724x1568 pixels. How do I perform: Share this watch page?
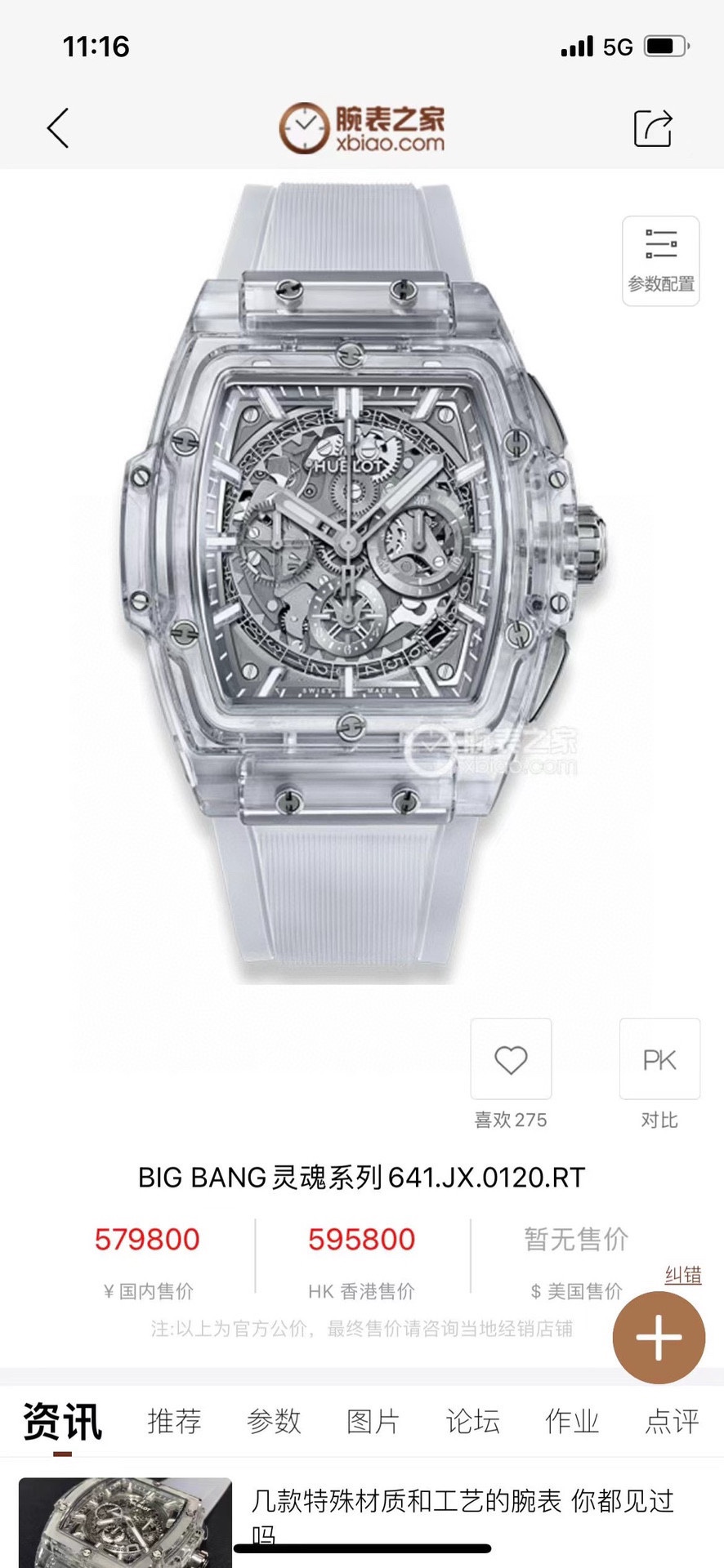point(653,128)
